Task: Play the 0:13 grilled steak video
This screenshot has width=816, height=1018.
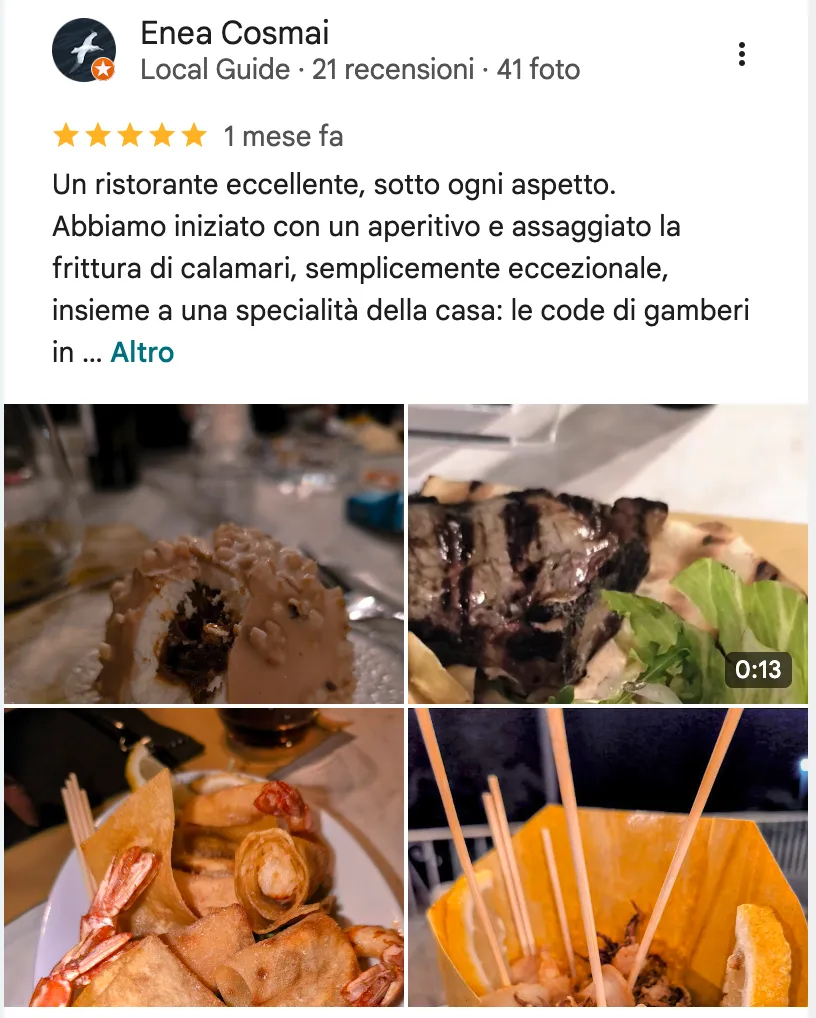Action: 608,554
